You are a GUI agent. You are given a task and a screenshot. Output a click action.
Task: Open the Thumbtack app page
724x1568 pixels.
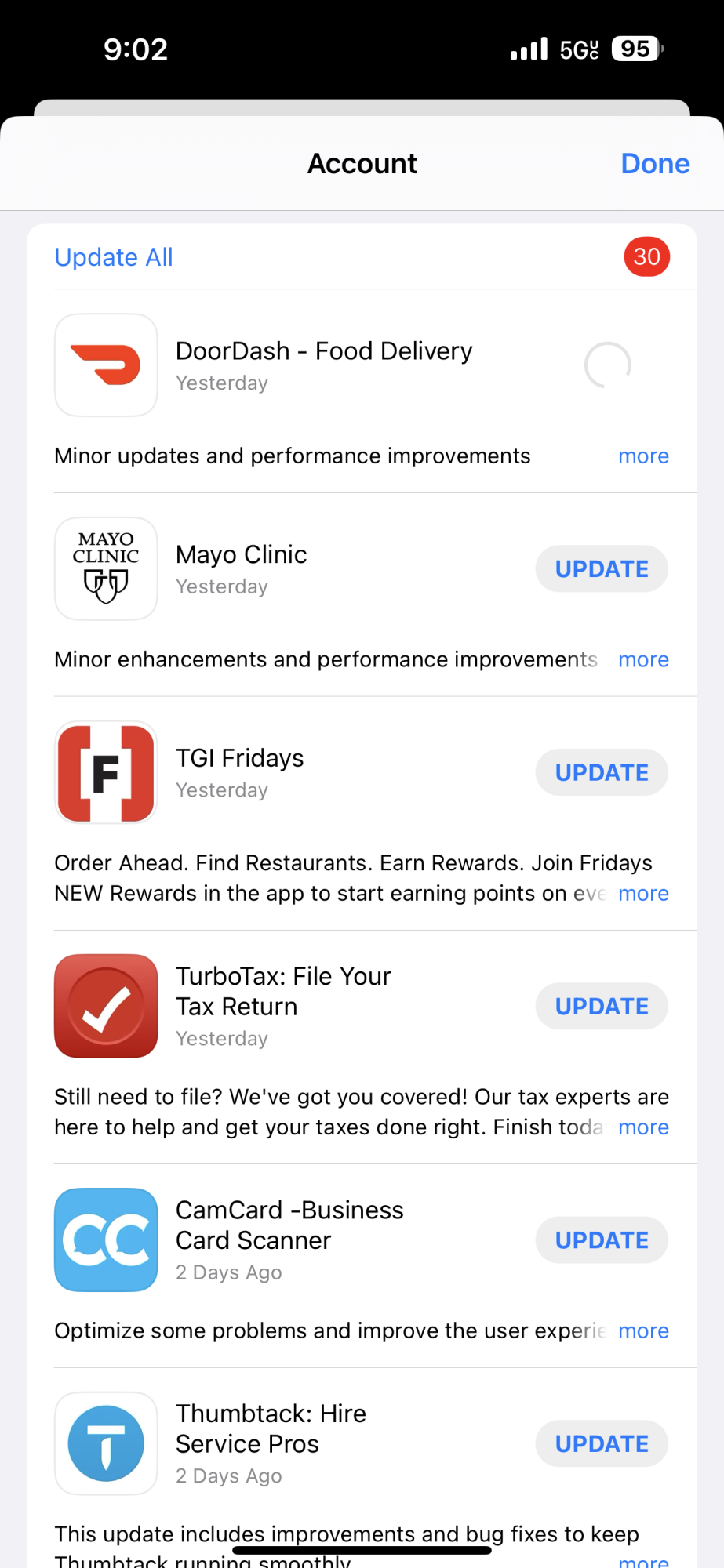click(x=106, y=1443)
